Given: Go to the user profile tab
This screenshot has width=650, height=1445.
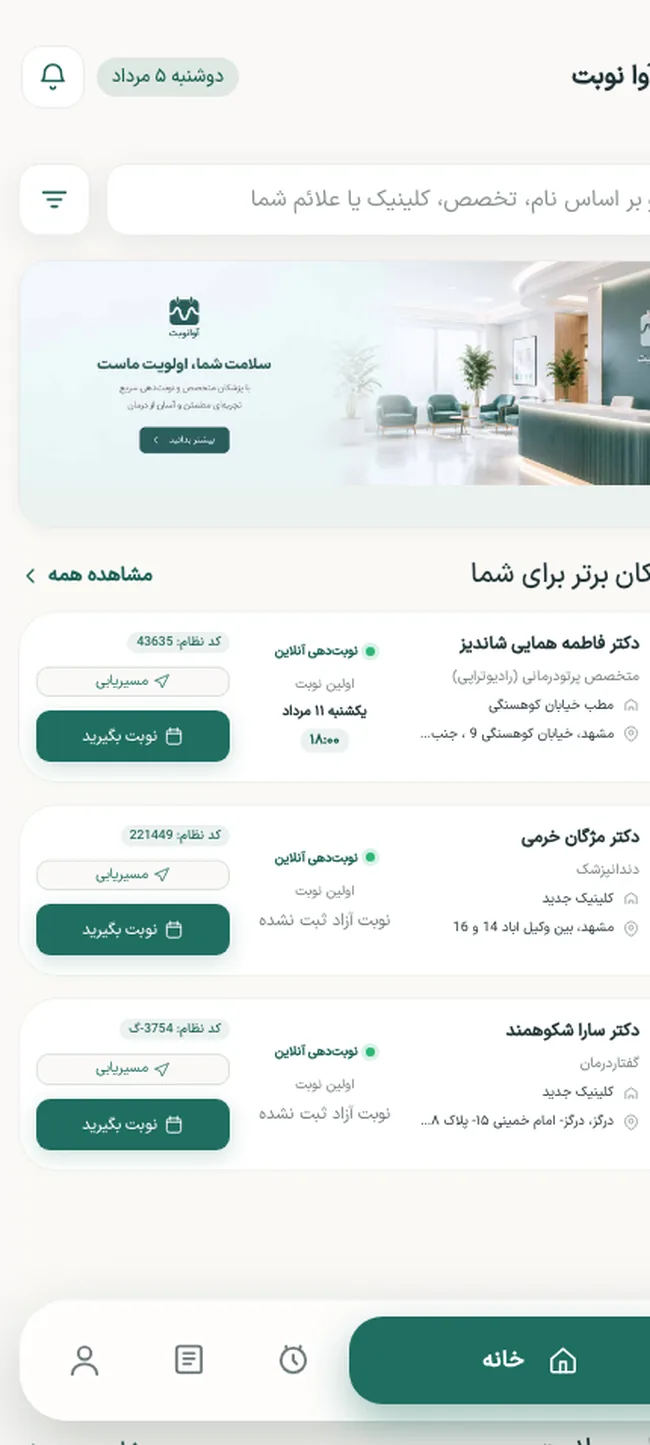Looking at the screenshot, I should point(85,1360).
